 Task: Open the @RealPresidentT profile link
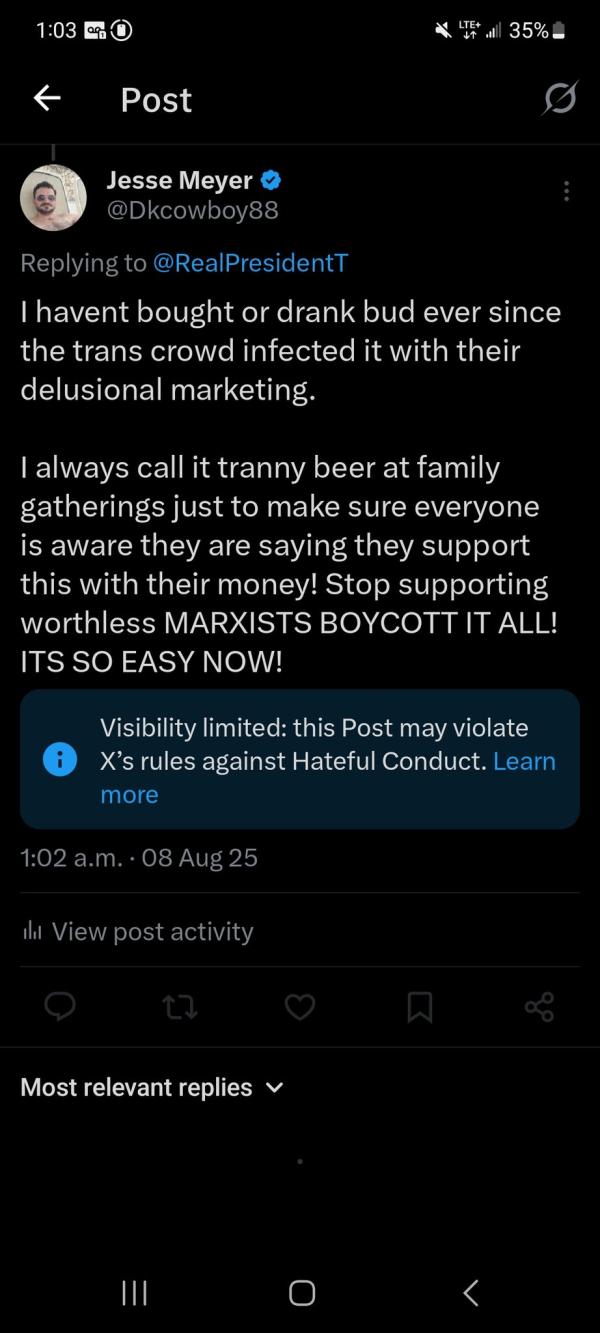[x=250, y=262]
